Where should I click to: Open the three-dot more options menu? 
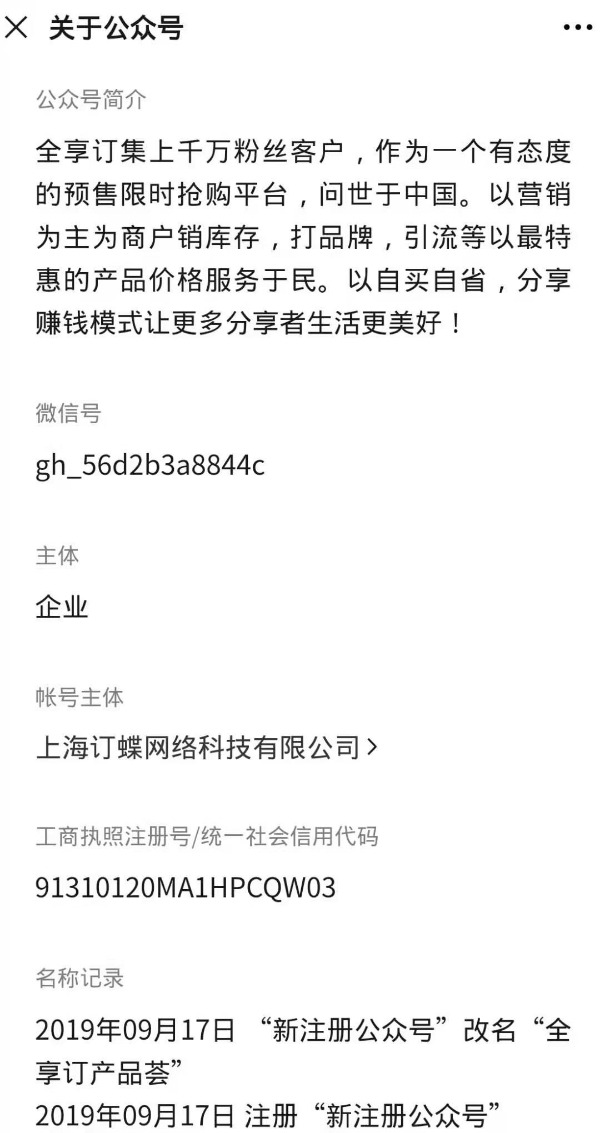578,28
